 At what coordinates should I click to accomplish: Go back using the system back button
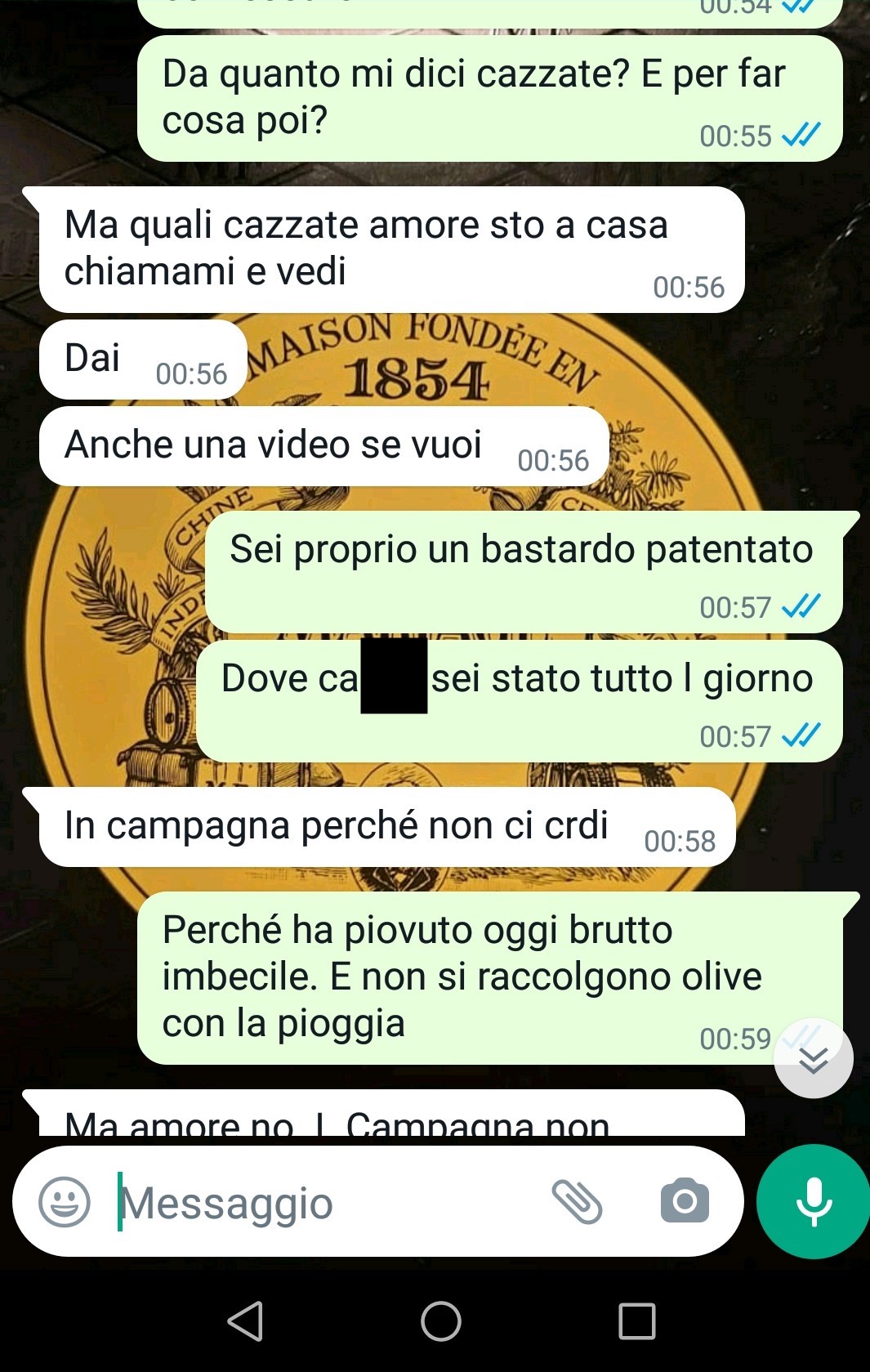245,1321
